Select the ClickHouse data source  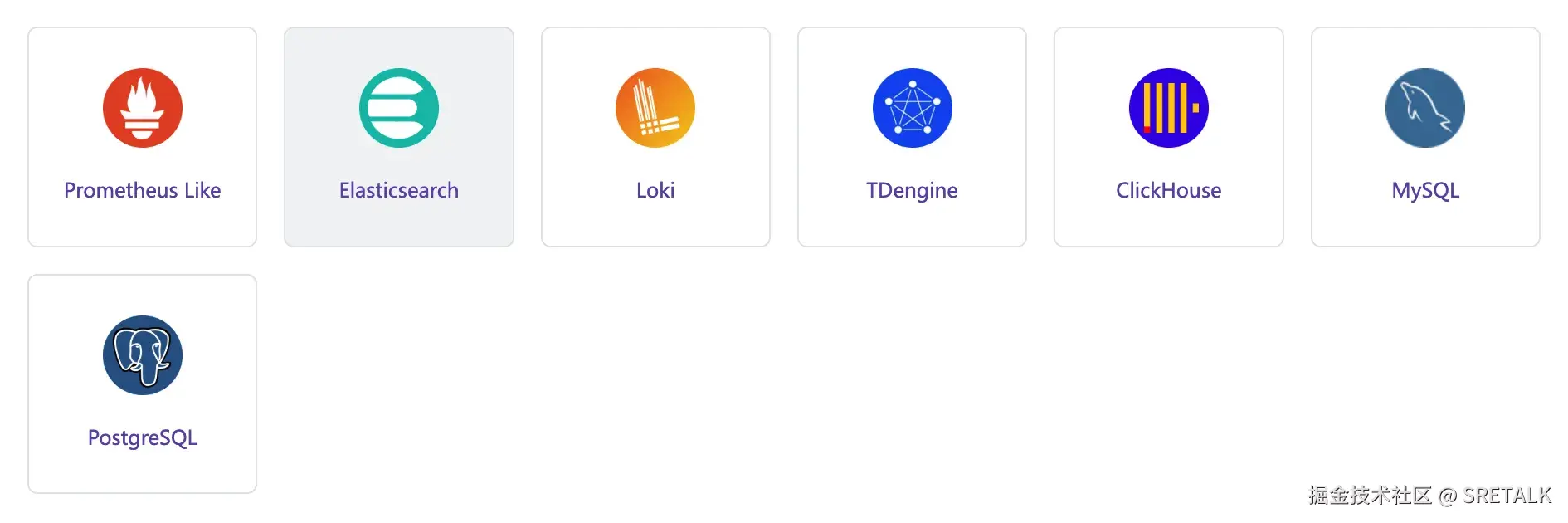1168,137
